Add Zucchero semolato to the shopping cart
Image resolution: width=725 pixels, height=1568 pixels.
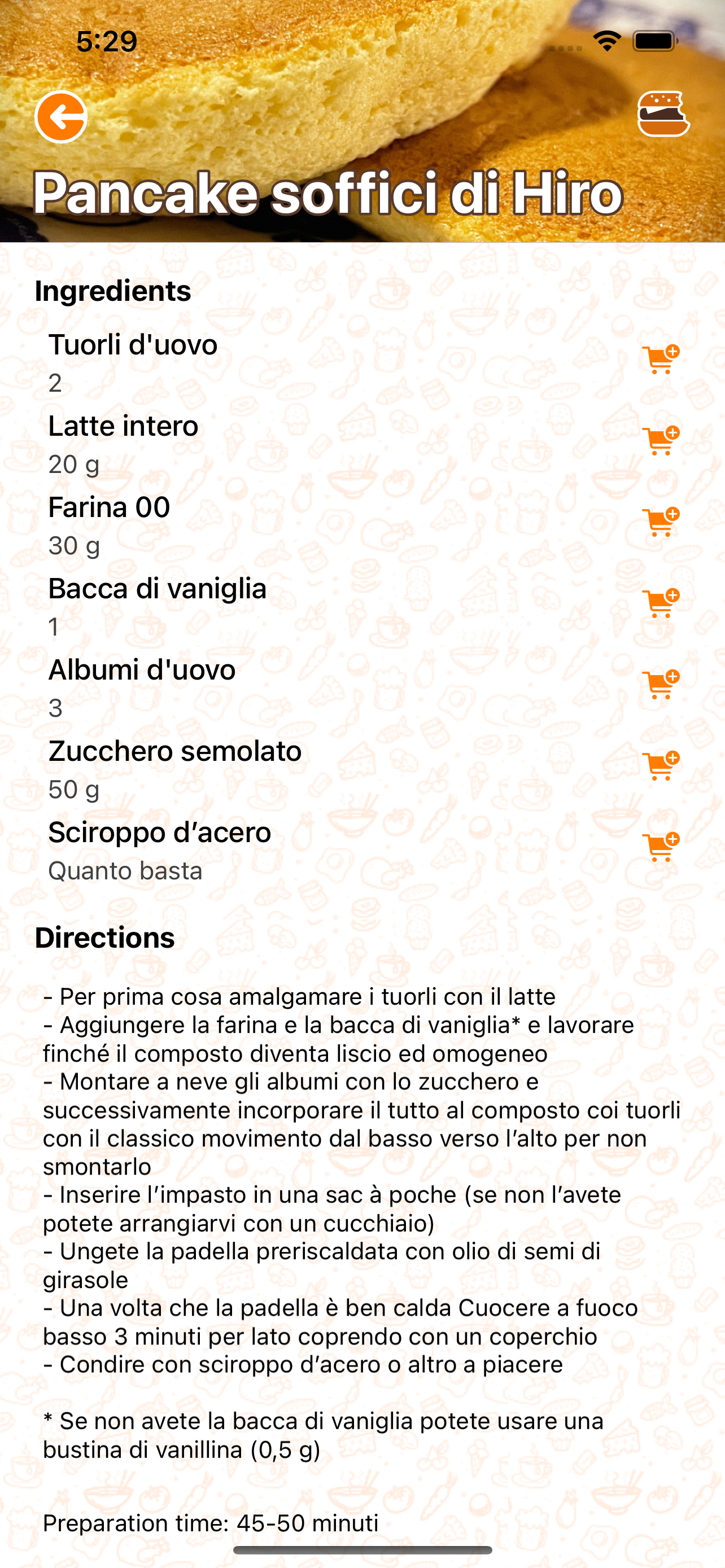pyautogui.click(x=661, y=765)
